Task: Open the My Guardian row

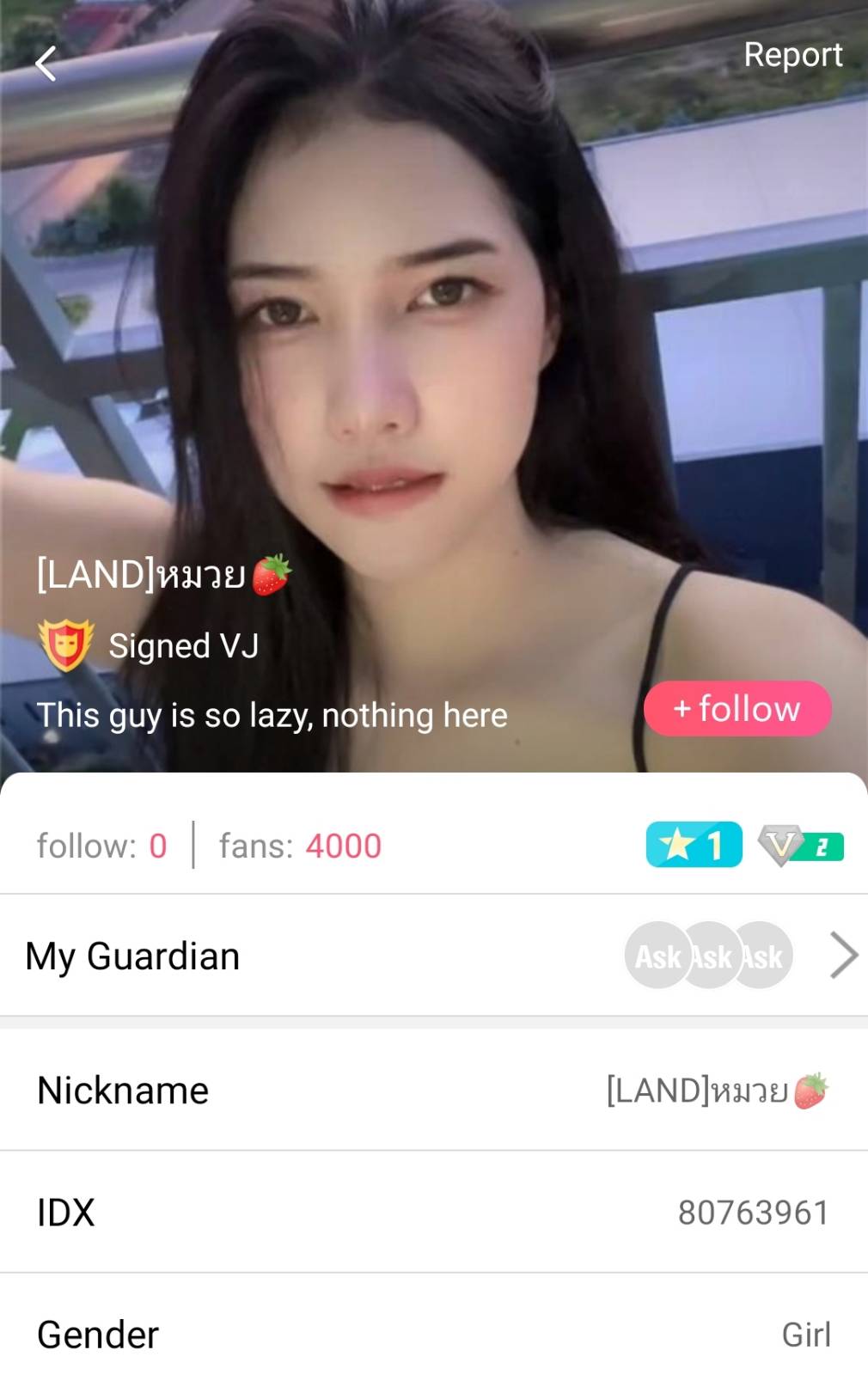Action: pyautogui.click(x=434, y=956)
